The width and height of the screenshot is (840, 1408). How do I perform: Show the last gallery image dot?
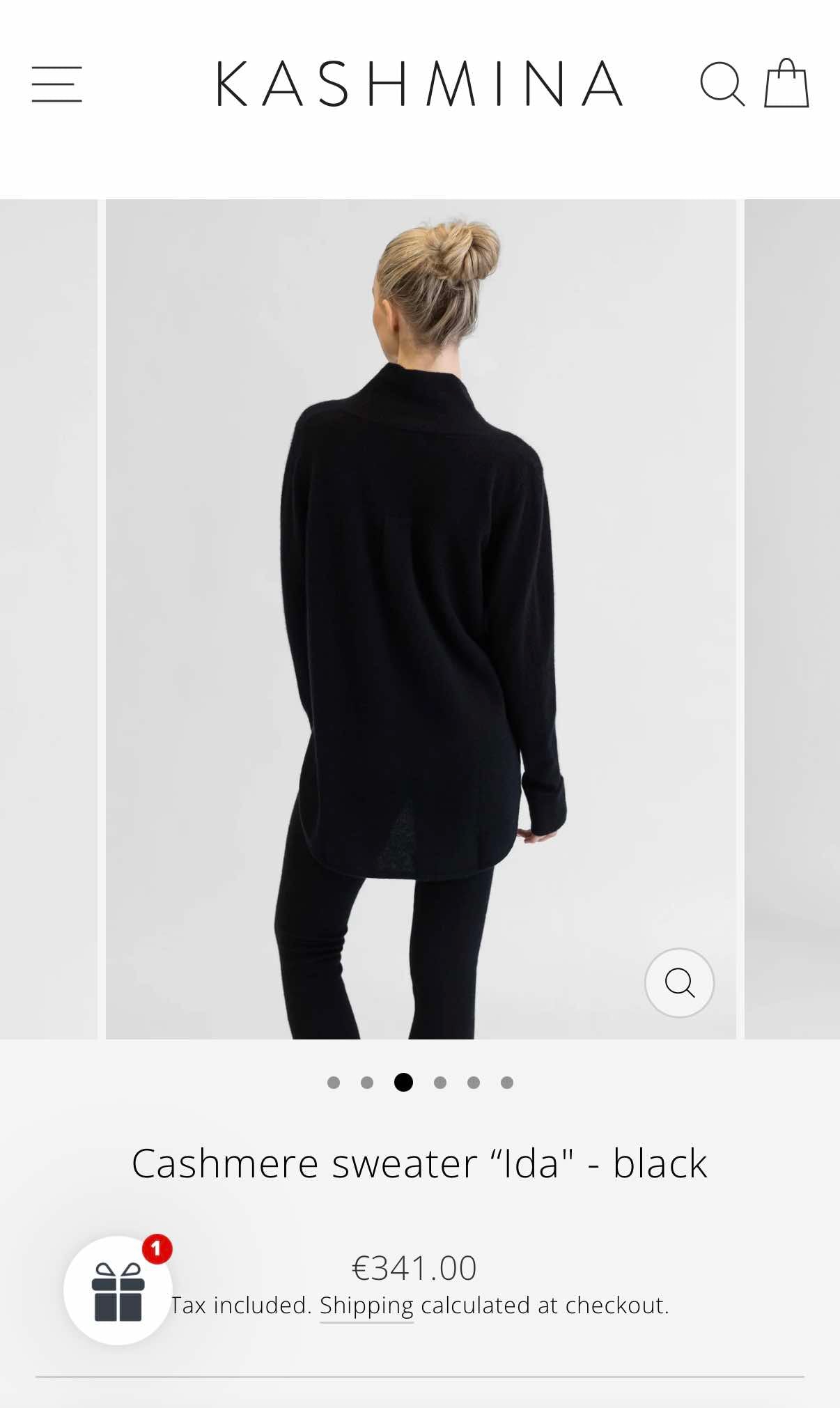[507, 1083]
